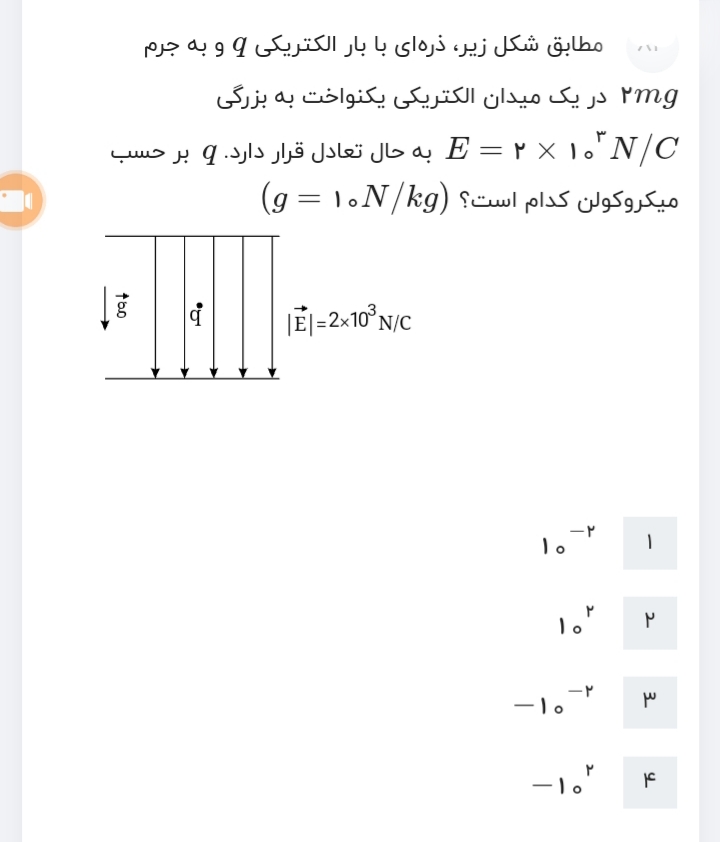
Task: Tap the gray number box labeled ۲
Action: [x=652, y=622]
